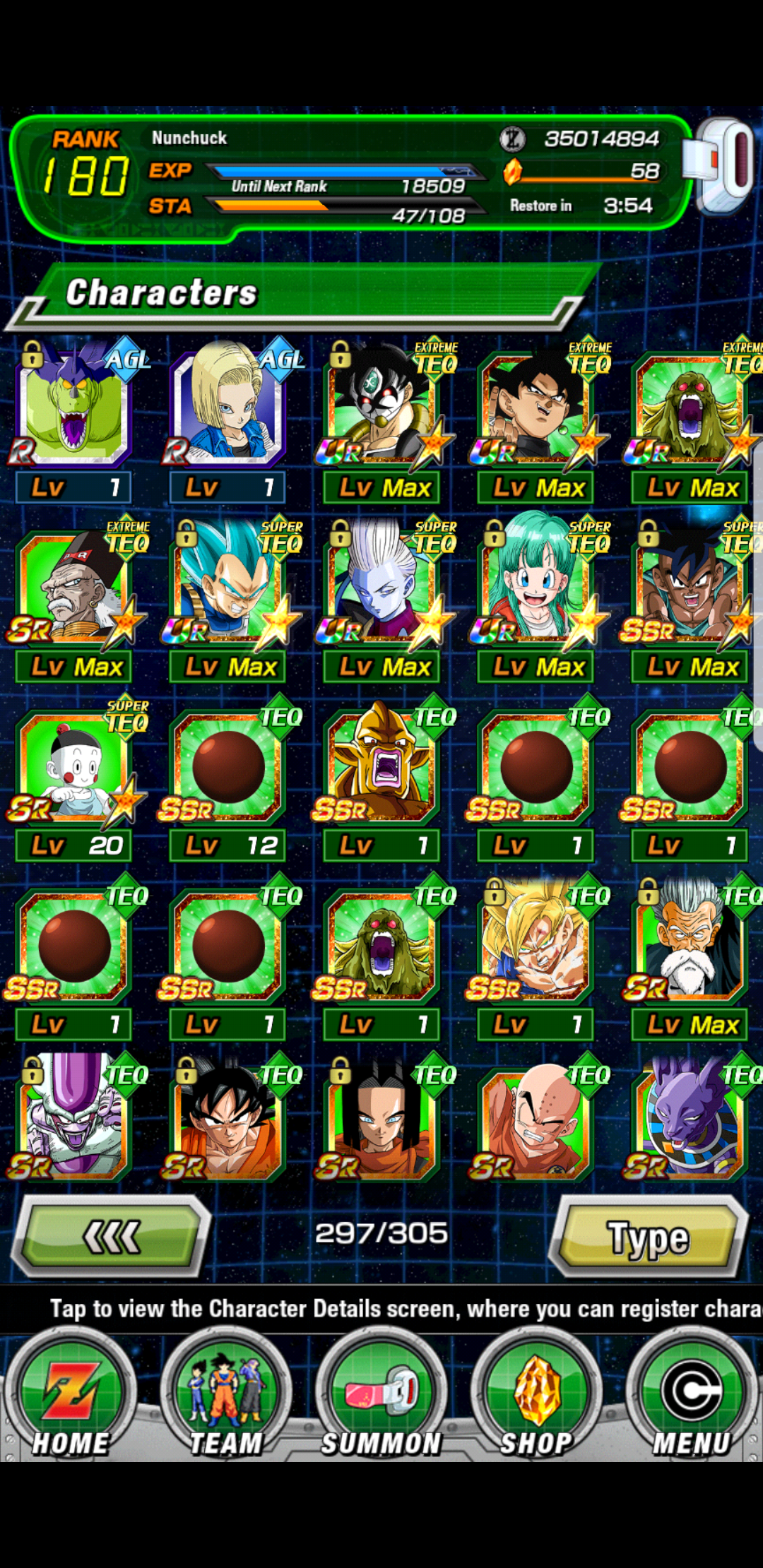View Super TEQ Bulma character card

pyautogui.click(x=536, y=599)
